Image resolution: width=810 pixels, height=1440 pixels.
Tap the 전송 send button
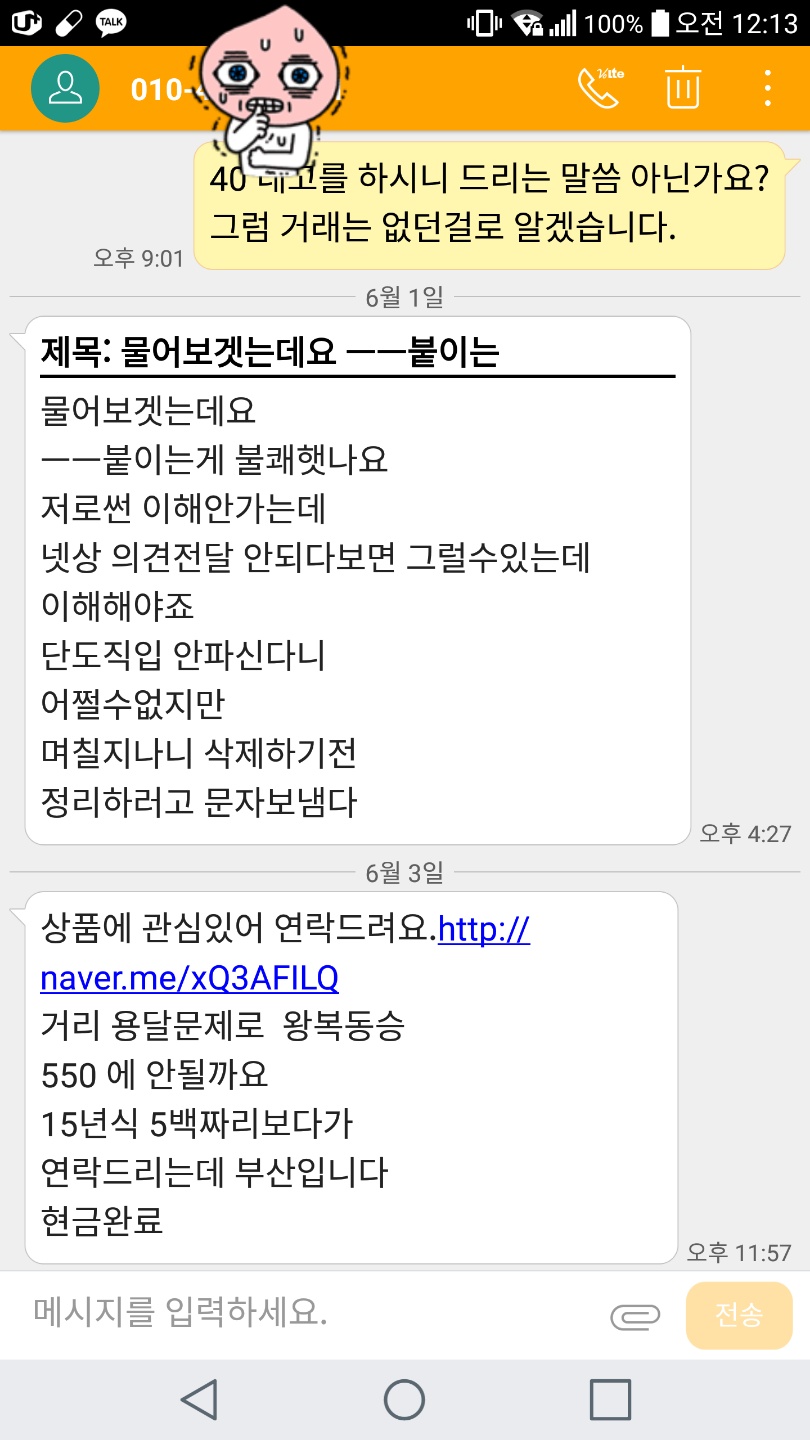pos(739,1315)
